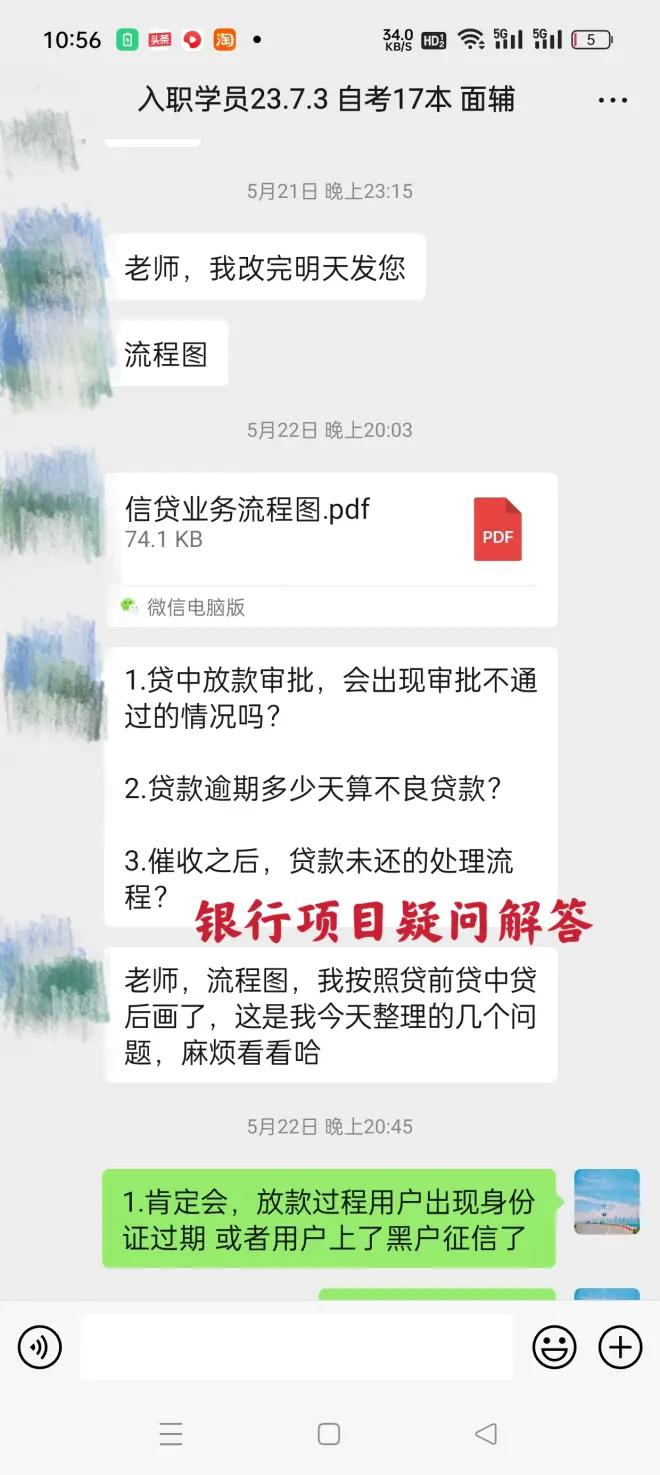
Task: Focus the message text field
Action: pyautogui.click(x=297, y=1348)
